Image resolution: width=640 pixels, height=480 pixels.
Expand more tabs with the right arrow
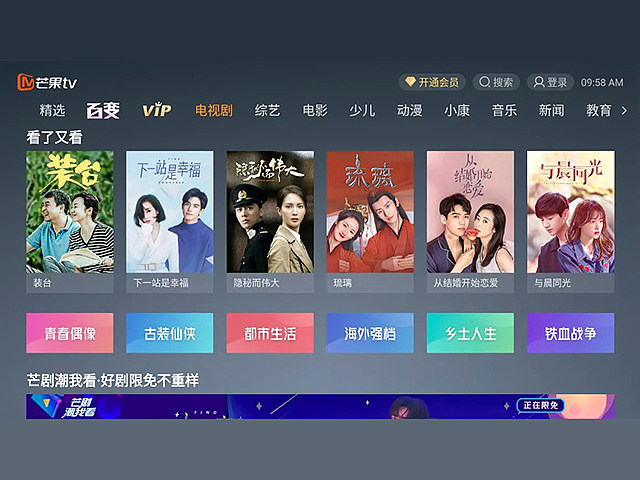pos(625,110)
